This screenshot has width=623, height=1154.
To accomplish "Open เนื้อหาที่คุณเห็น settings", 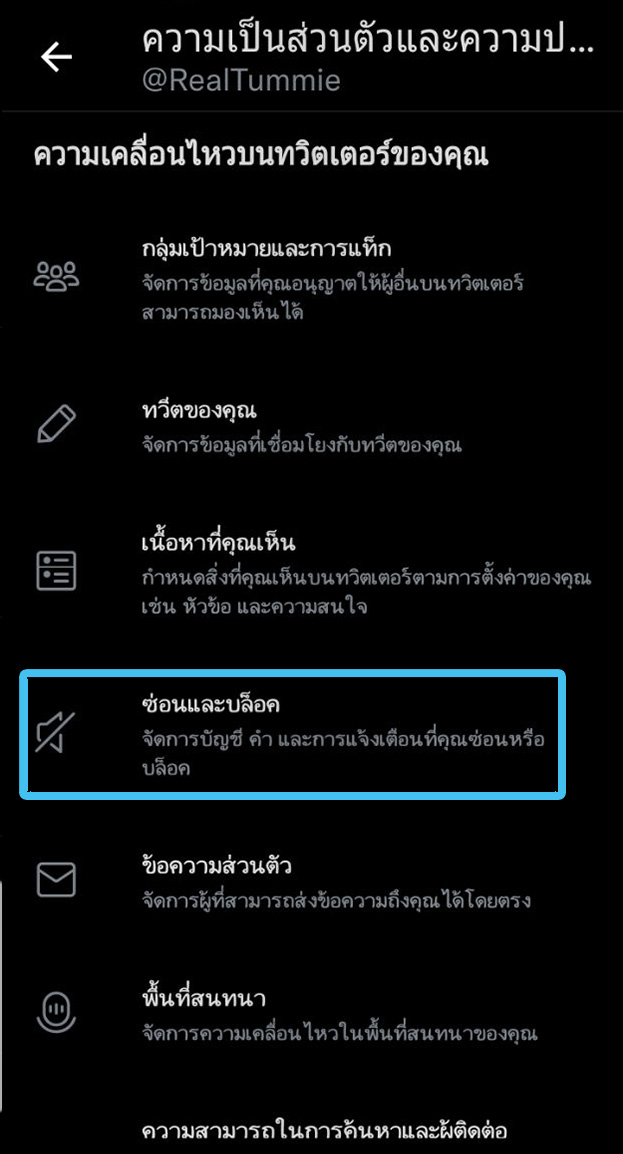I will [310, 574].
